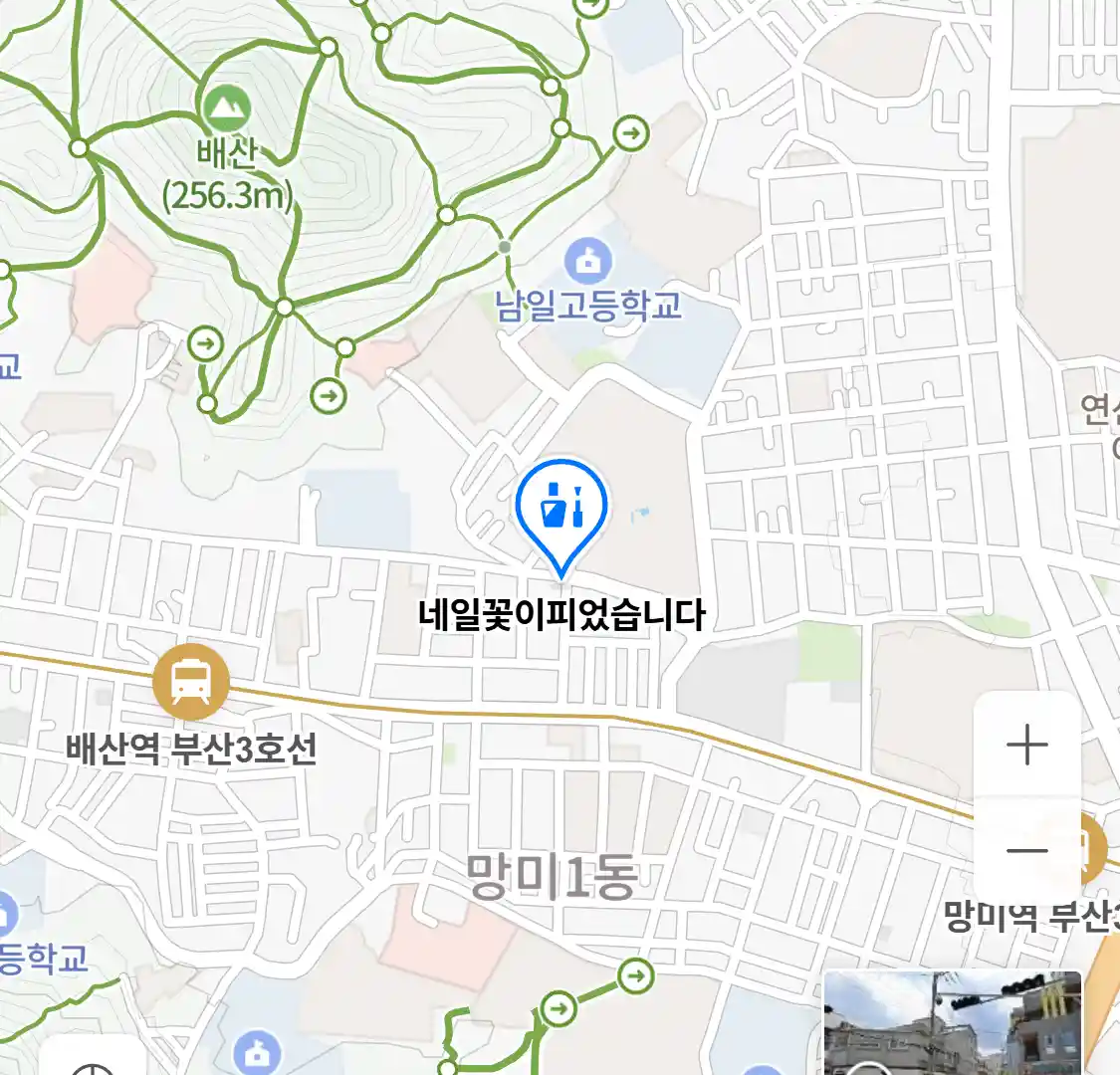Open the street view photo thumbnail
Image resolution: width=1120 pixels, height=1075 pixels.
[x=951, y=1023]
